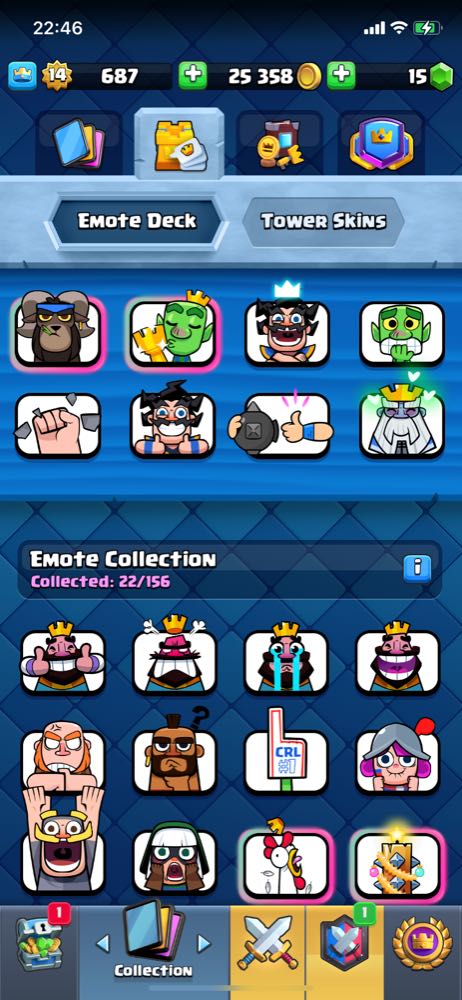This screenshot has height=1000, width=462.
Task: Select the thumbs-up king emote in collection
Action: (63, 660)
